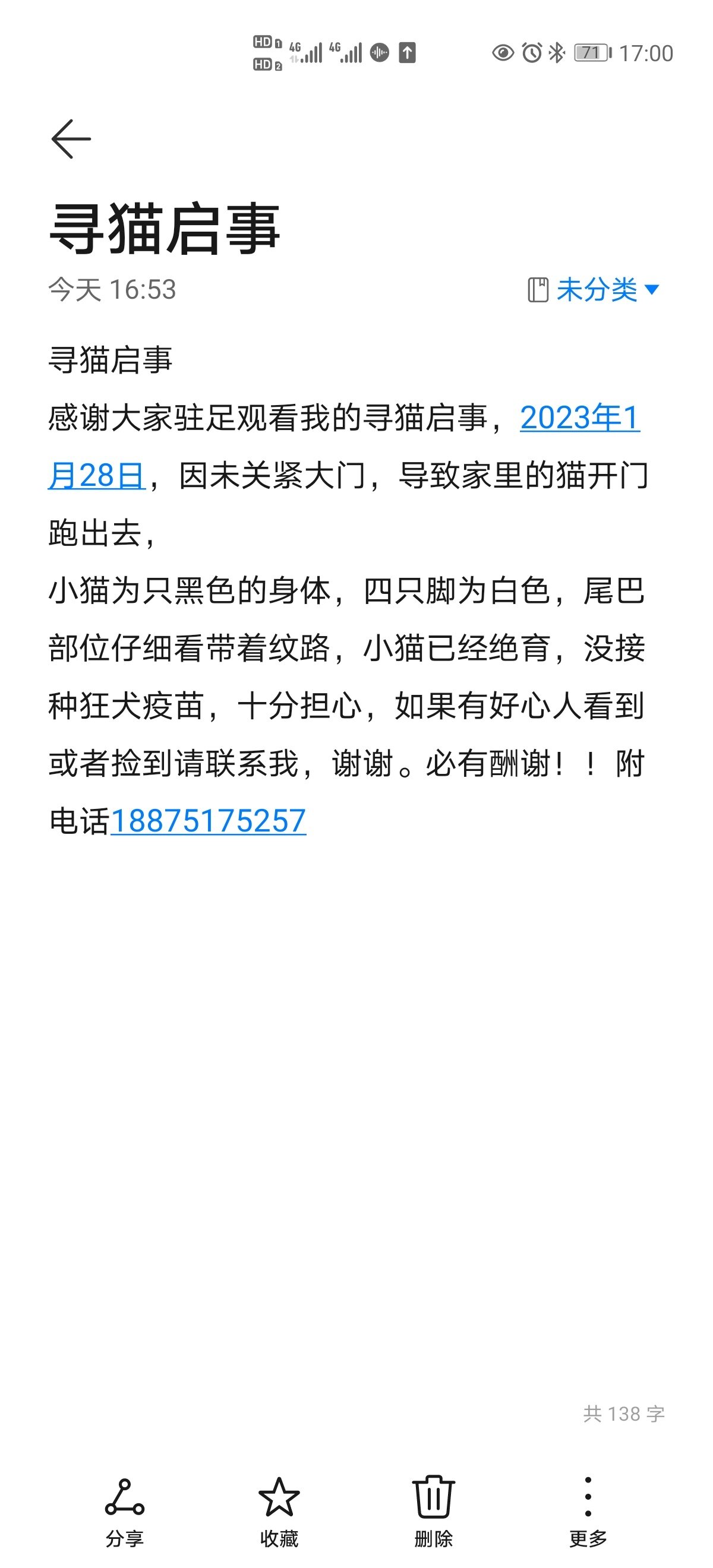Open the 未分类 category dropdown

[593, 290]
